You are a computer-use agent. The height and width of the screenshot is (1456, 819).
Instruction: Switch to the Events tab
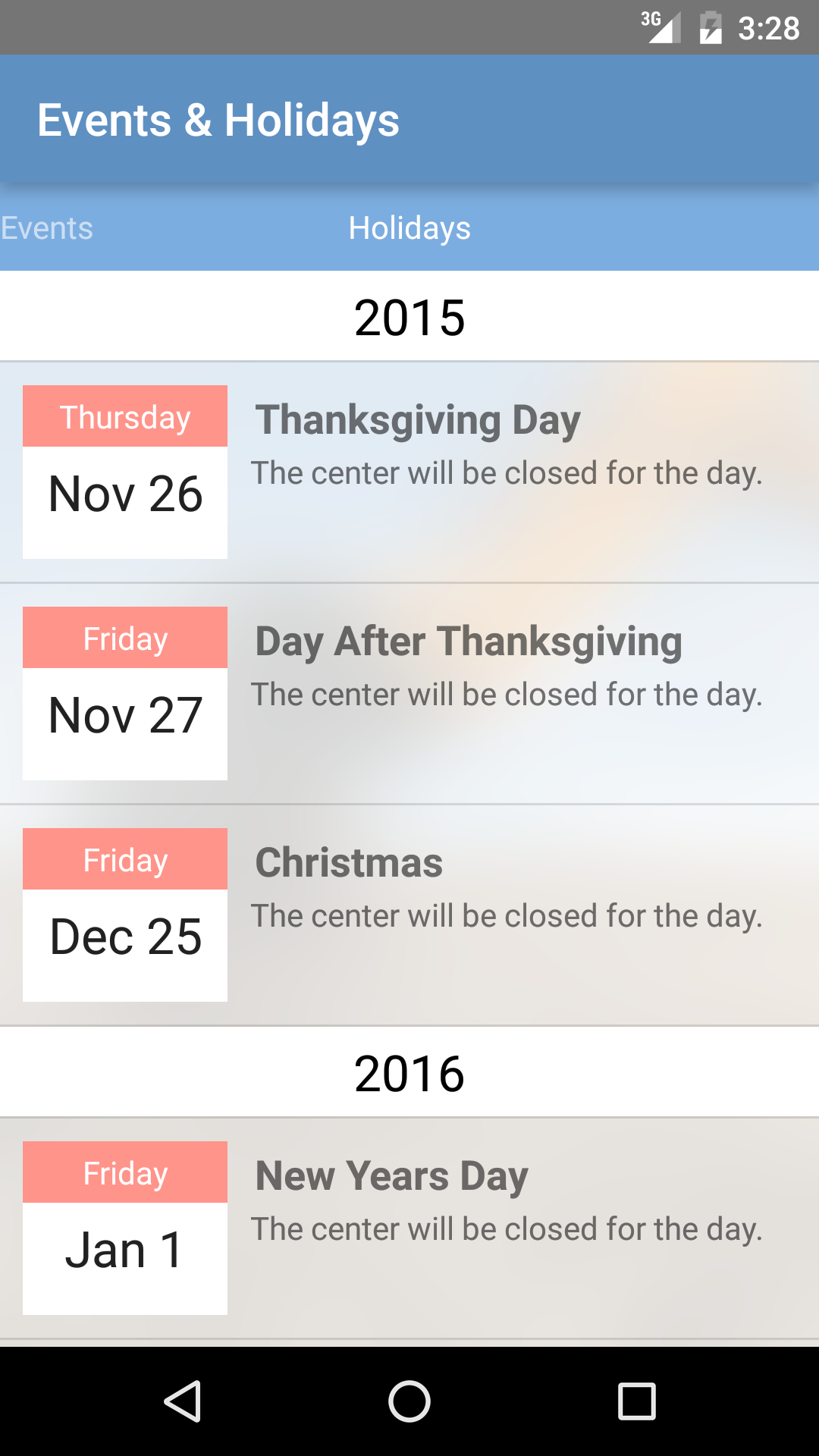(x=47, y=228)
